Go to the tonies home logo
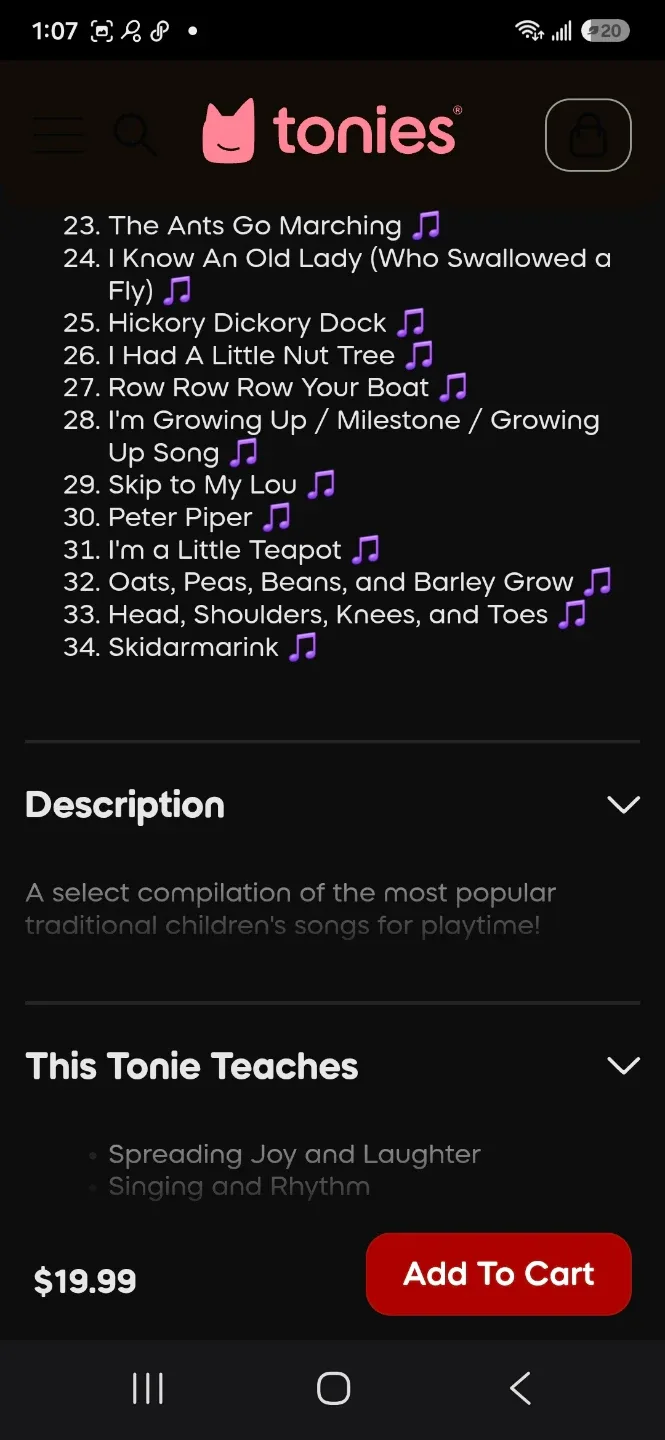Image resolution: width=665 pixels, height=1440 pixels. [x=332, y=131]
